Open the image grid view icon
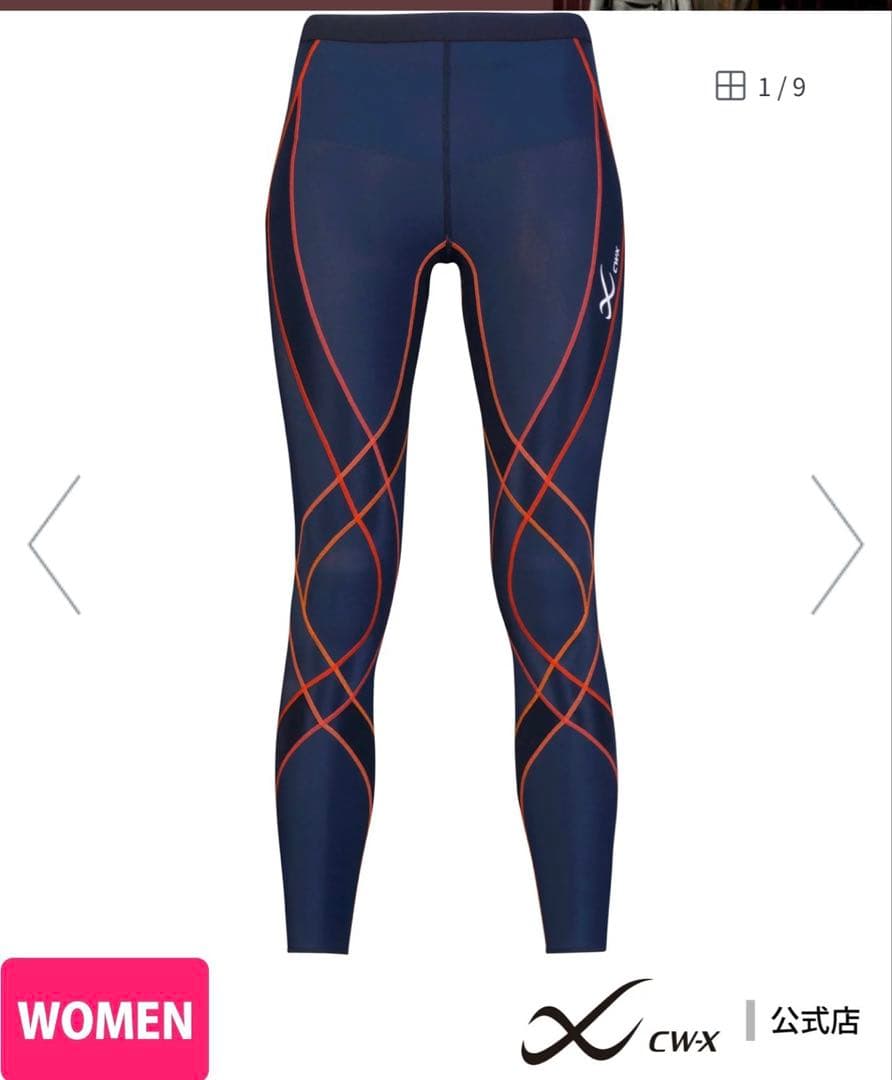This screenshot has height=1080, width=892. click(x=731, y=86)
